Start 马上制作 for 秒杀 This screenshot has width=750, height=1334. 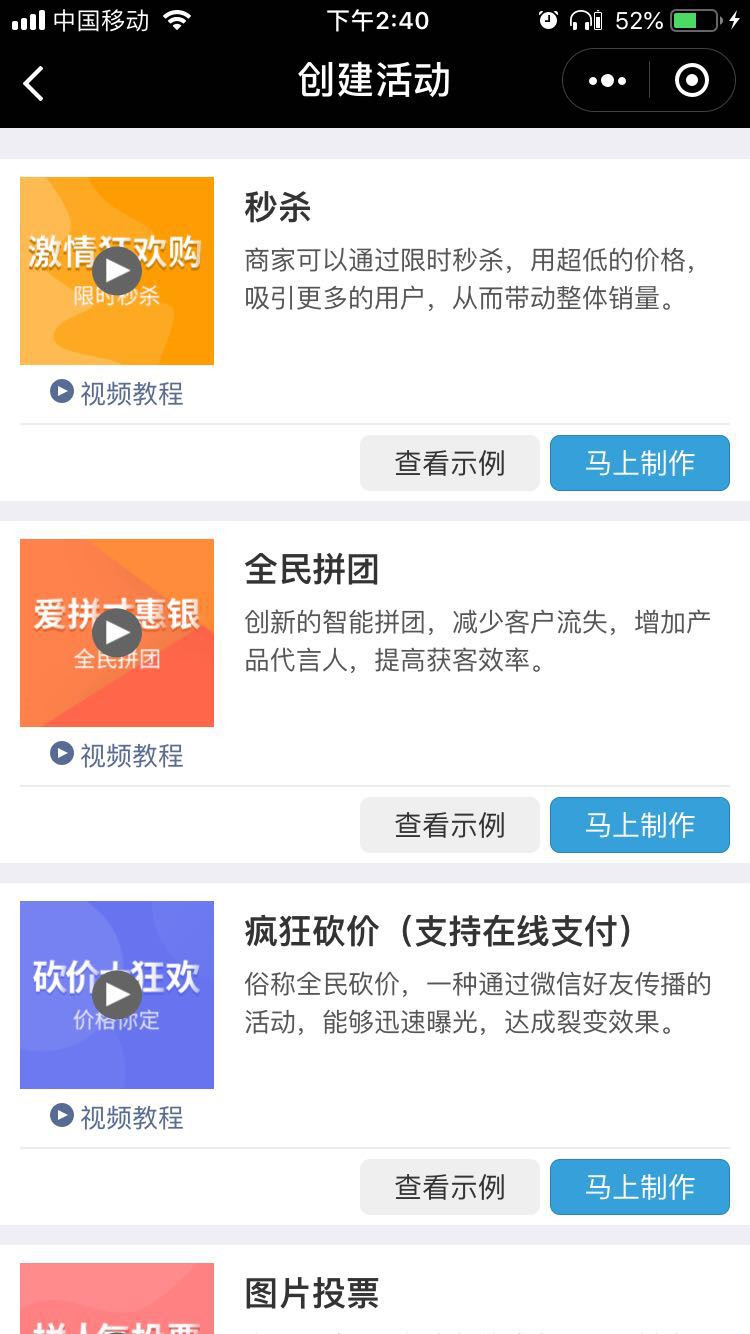pyautogui.click(x=640, y=463)
